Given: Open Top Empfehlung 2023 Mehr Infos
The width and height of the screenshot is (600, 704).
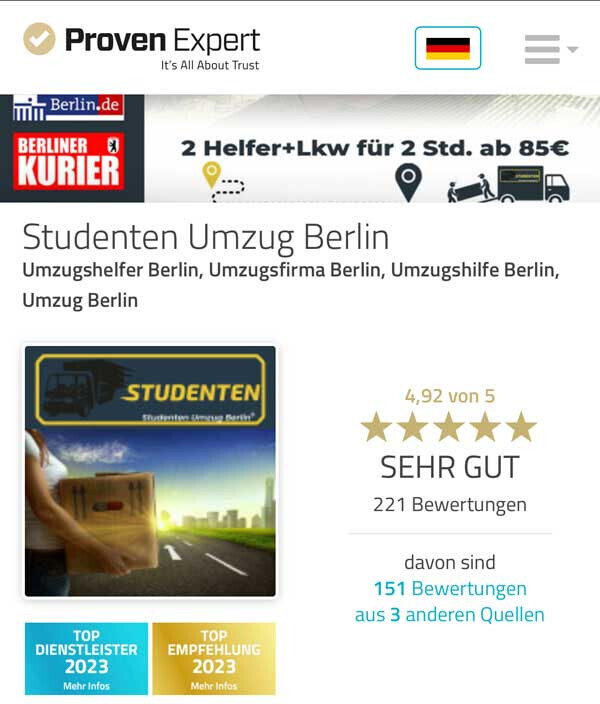Looking at the screenshot, I should (213, 659).
